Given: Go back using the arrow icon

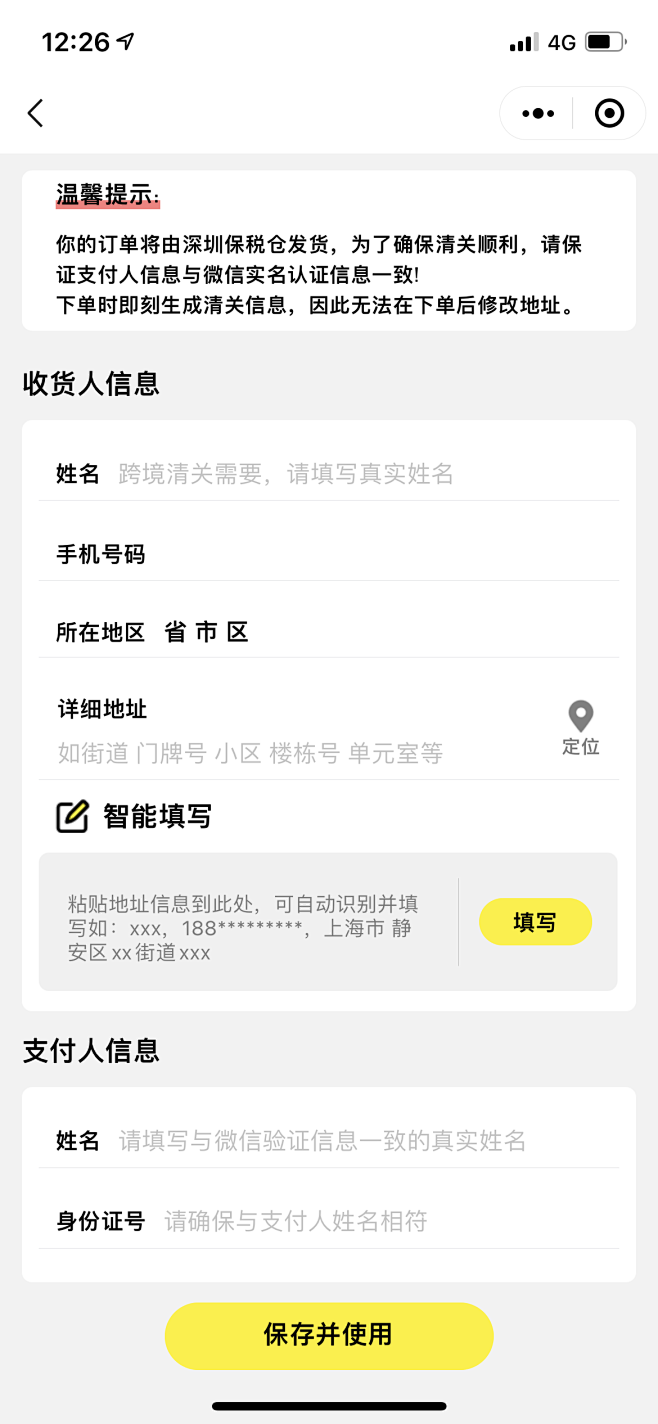Looking at the screenshot, I should pos(36,113).
